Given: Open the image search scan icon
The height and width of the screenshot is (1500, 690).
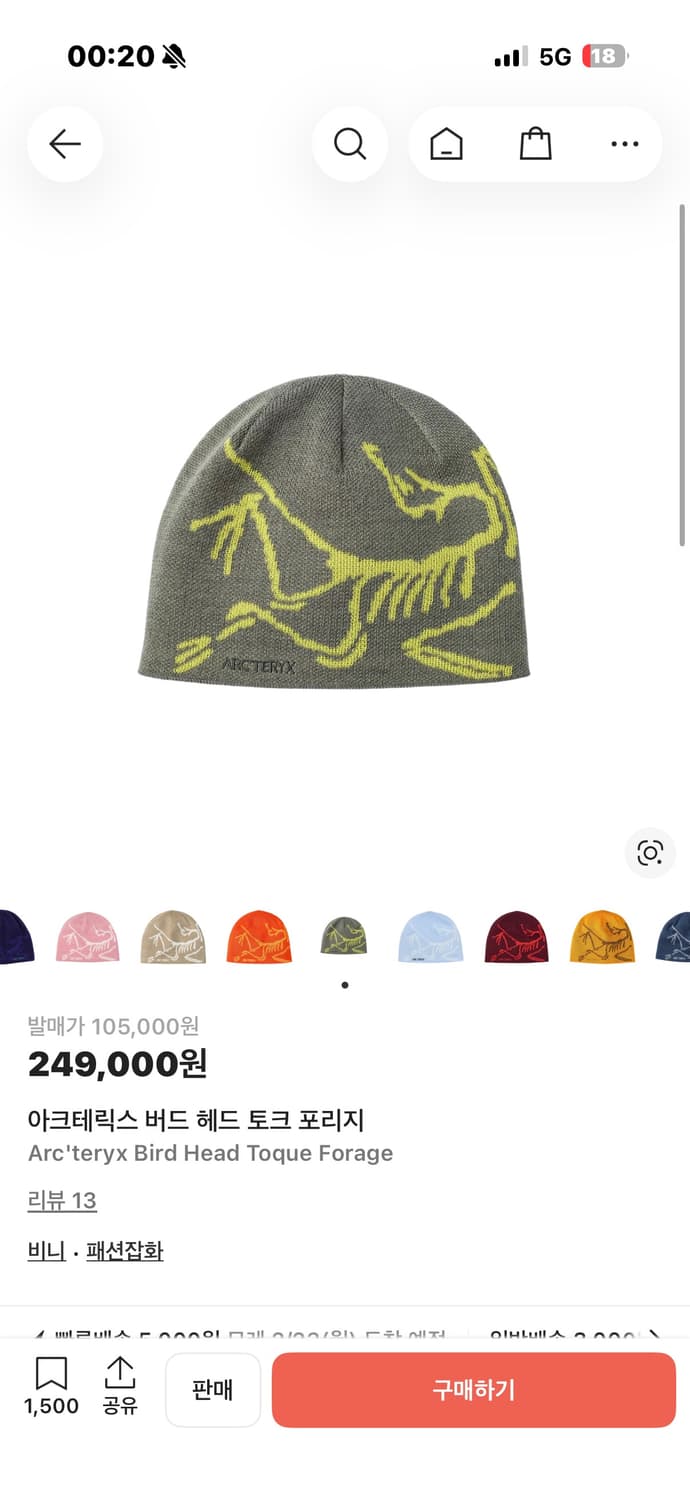Looking at the screenshot, I should (650, 853).
